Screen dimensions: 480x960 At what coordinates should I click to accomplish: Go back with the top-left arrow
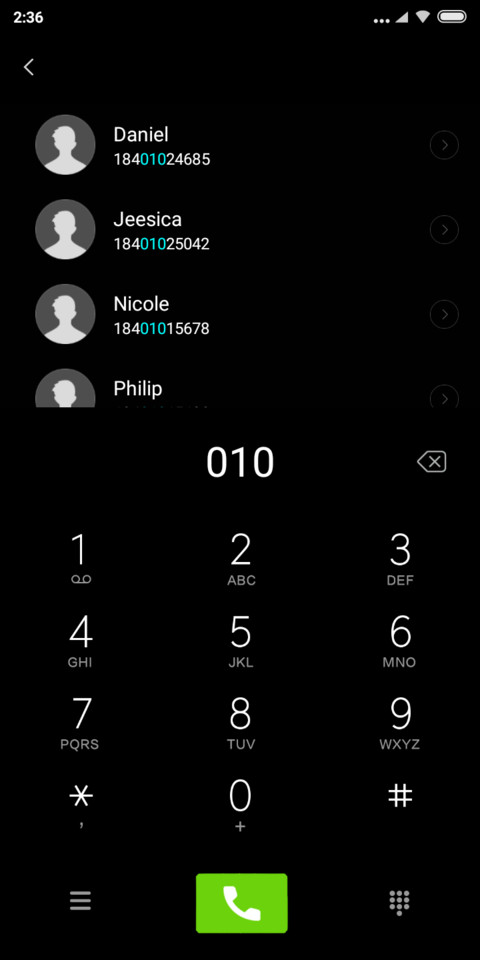coord(29,67)
